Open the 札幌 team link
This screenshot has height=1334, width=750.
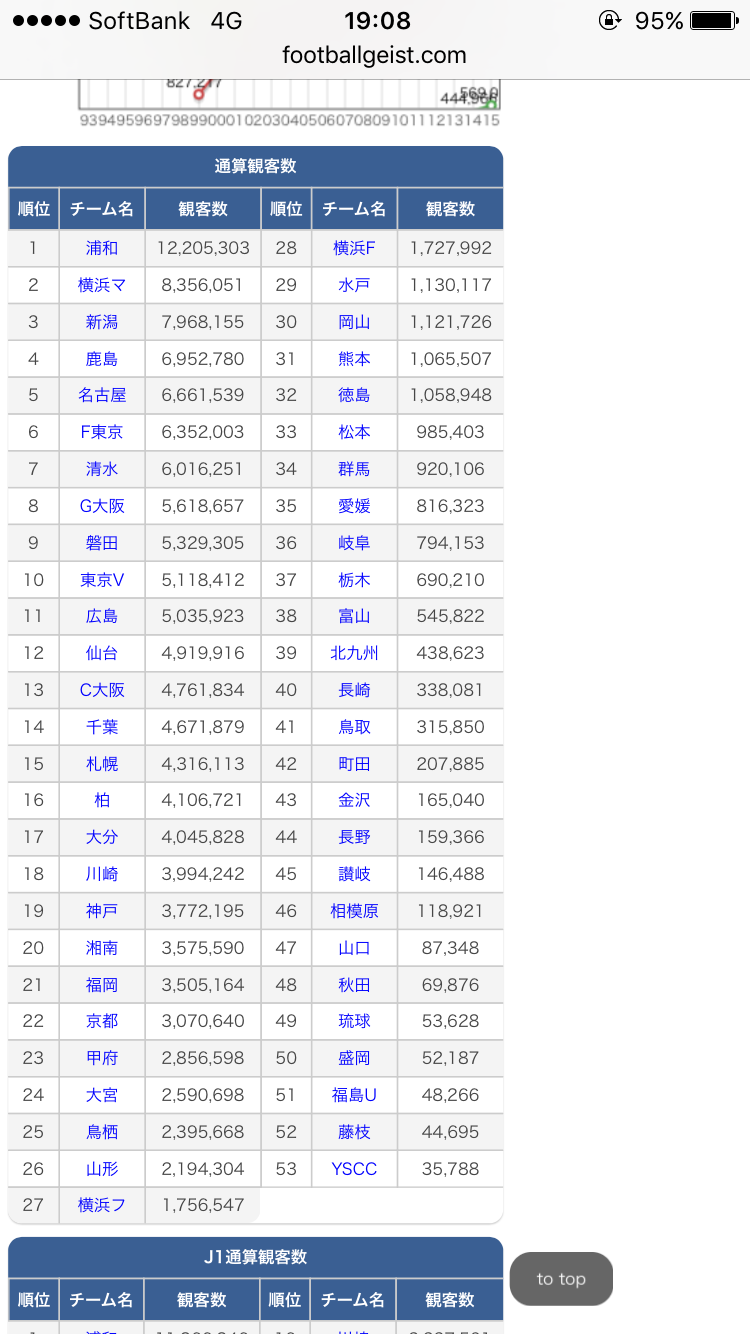[102, 764]
